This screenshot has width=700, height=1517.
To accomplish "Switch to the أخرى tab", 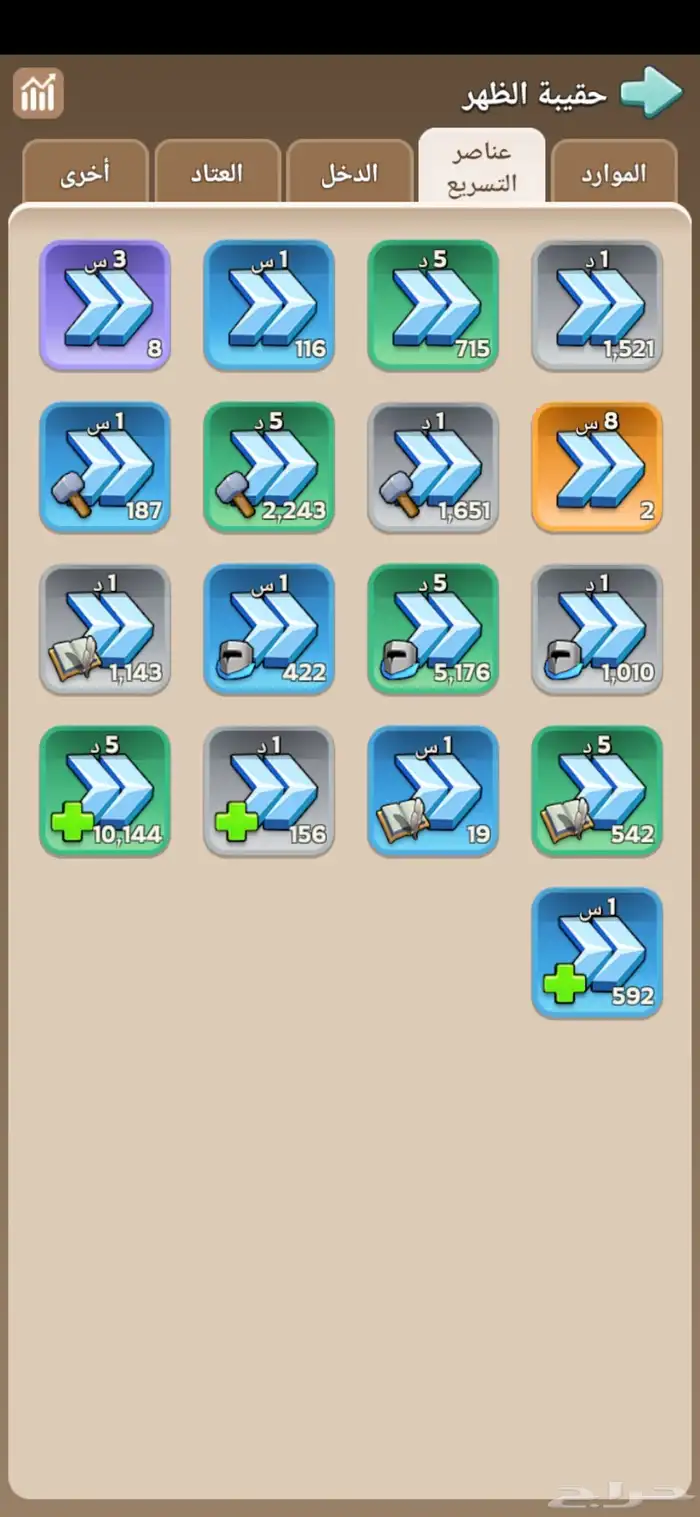I will coord(85,172).
